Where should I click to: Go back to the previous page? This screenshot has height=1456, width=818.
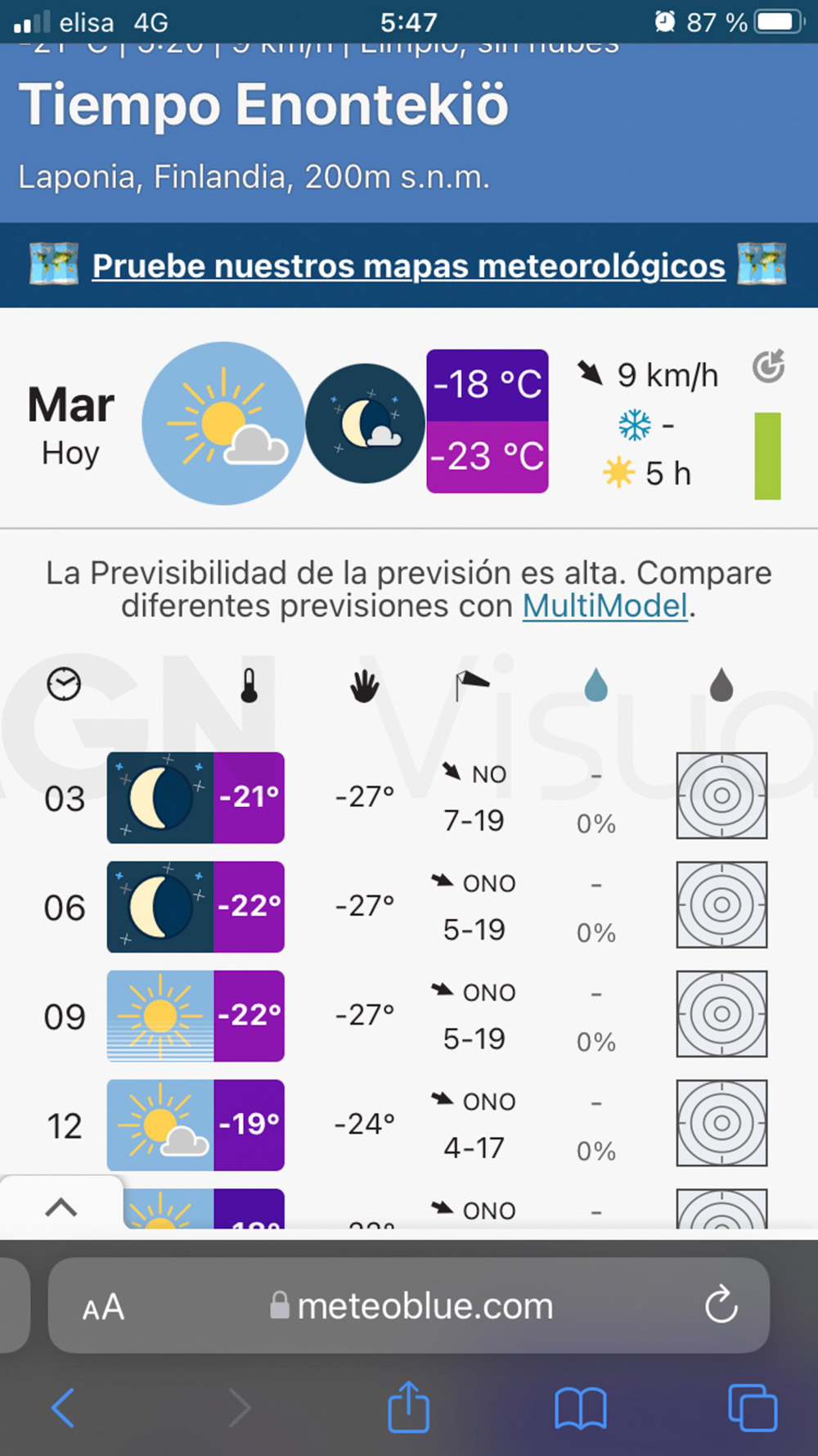pyautogui.click(x=63, y=1408)
